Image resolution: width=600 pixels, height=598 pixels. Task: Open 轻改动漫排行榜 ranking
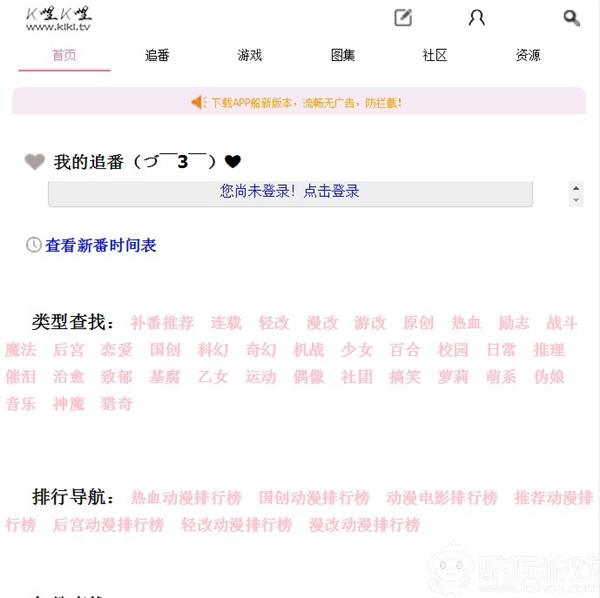(236, 525)
